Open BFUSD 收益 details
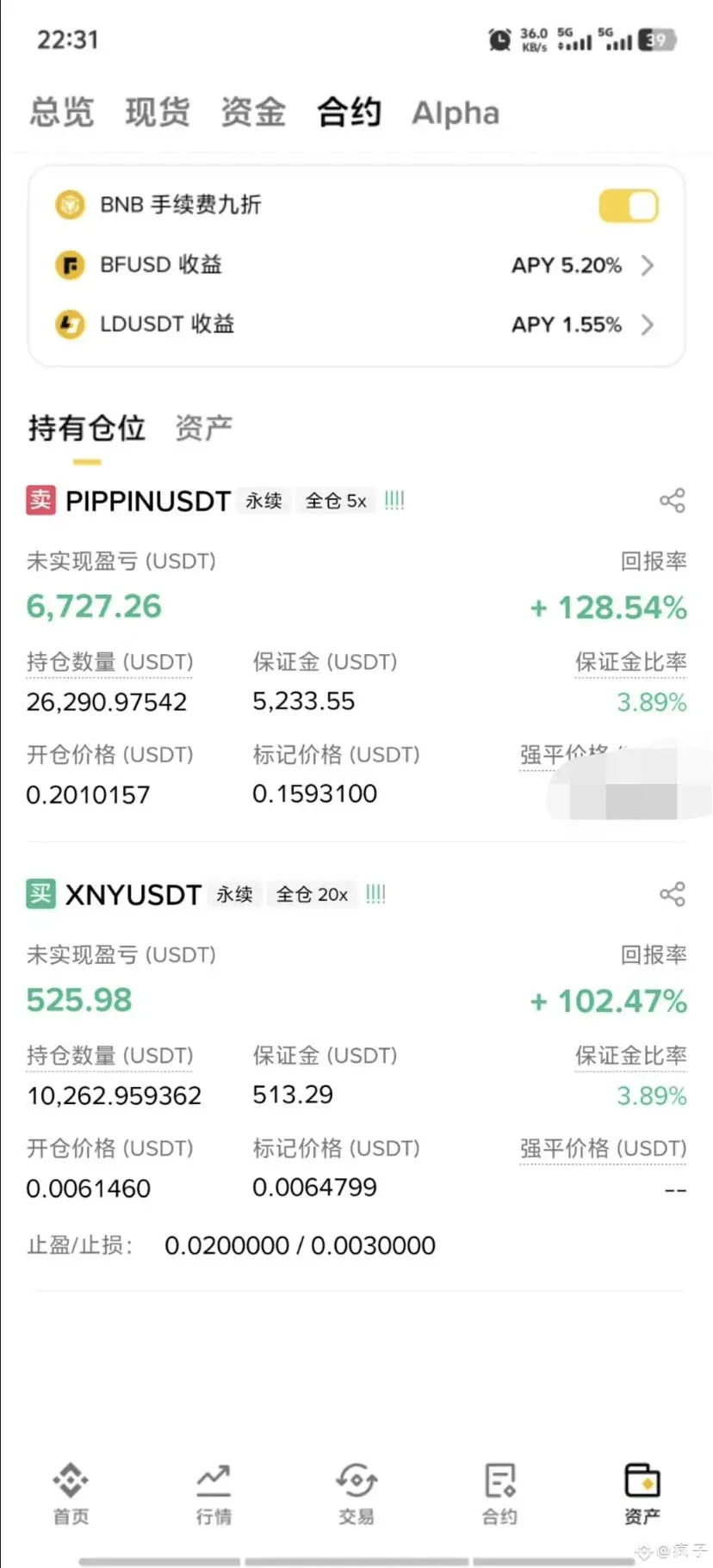 (x=647, y=265)
